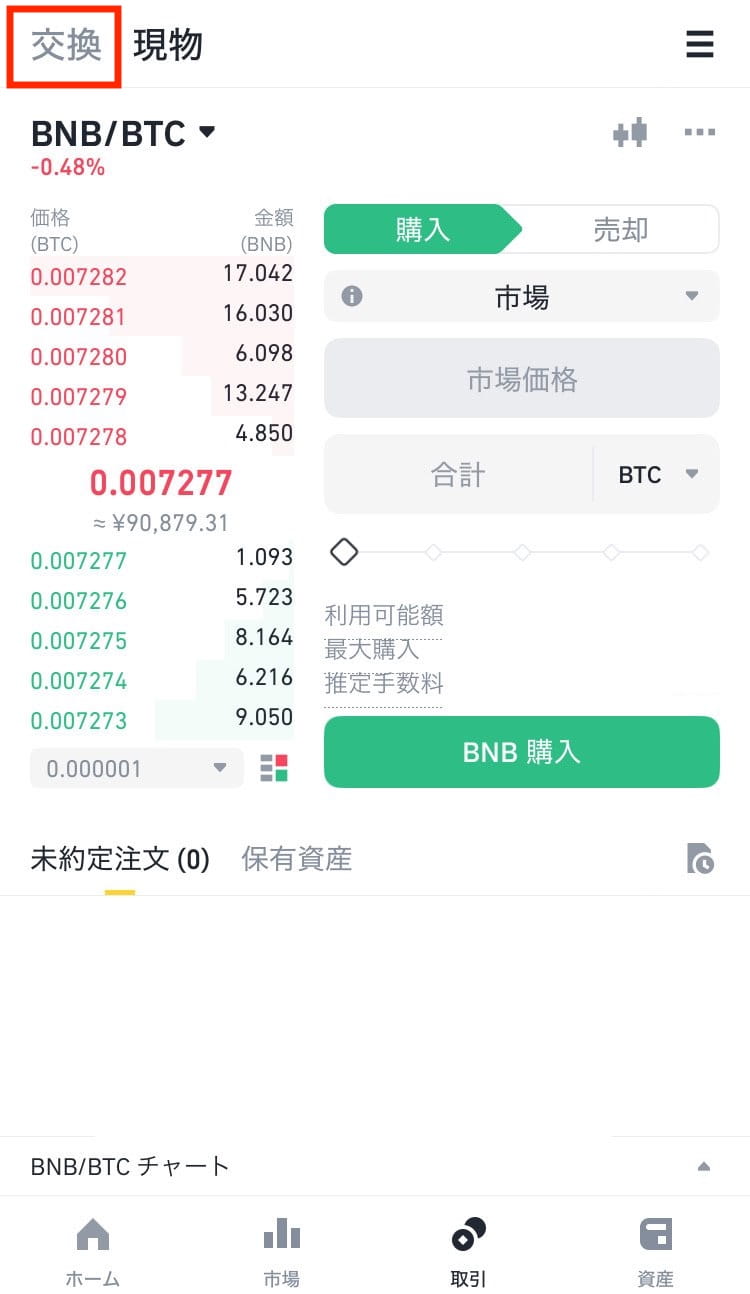
Task: Change the BTC unit dropdown
Action: tap(657, 474)
